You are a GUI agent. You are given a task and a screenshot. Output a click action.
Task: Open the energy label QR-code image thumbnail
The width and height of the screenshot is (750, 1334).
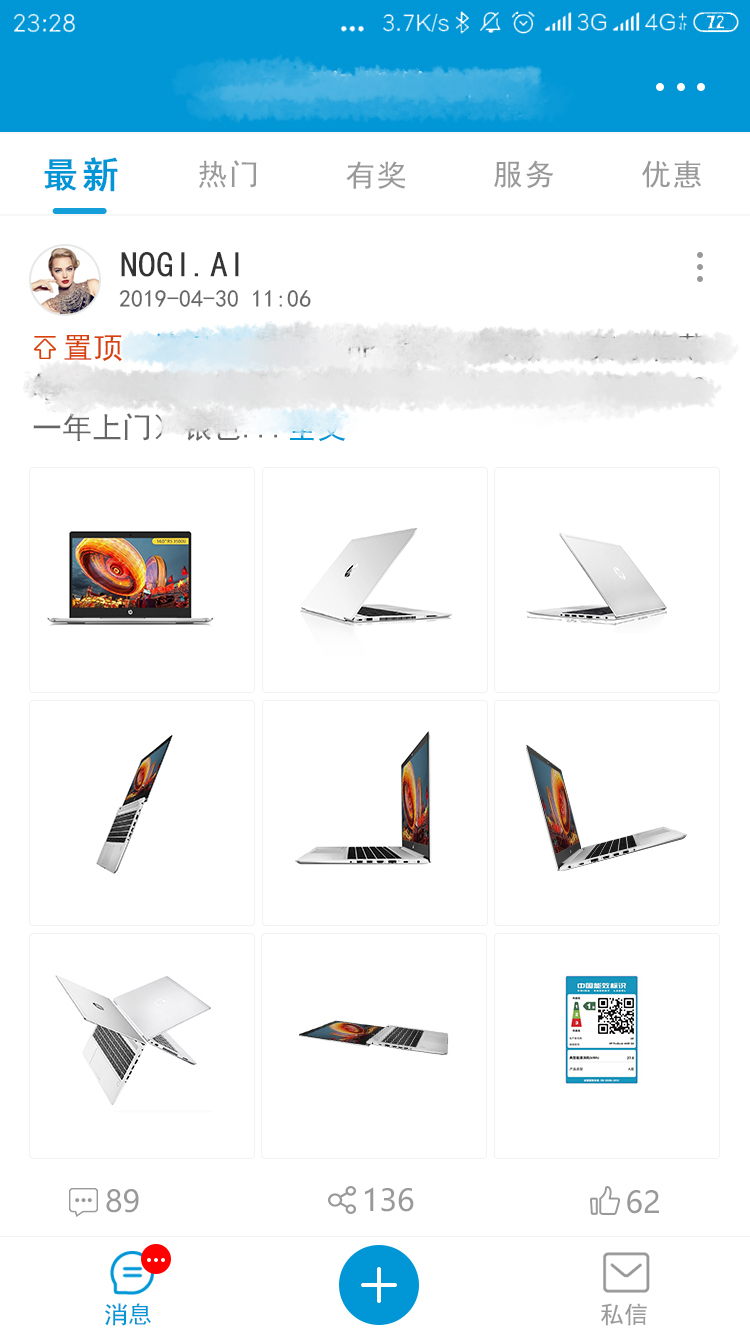click(606, 1045)
